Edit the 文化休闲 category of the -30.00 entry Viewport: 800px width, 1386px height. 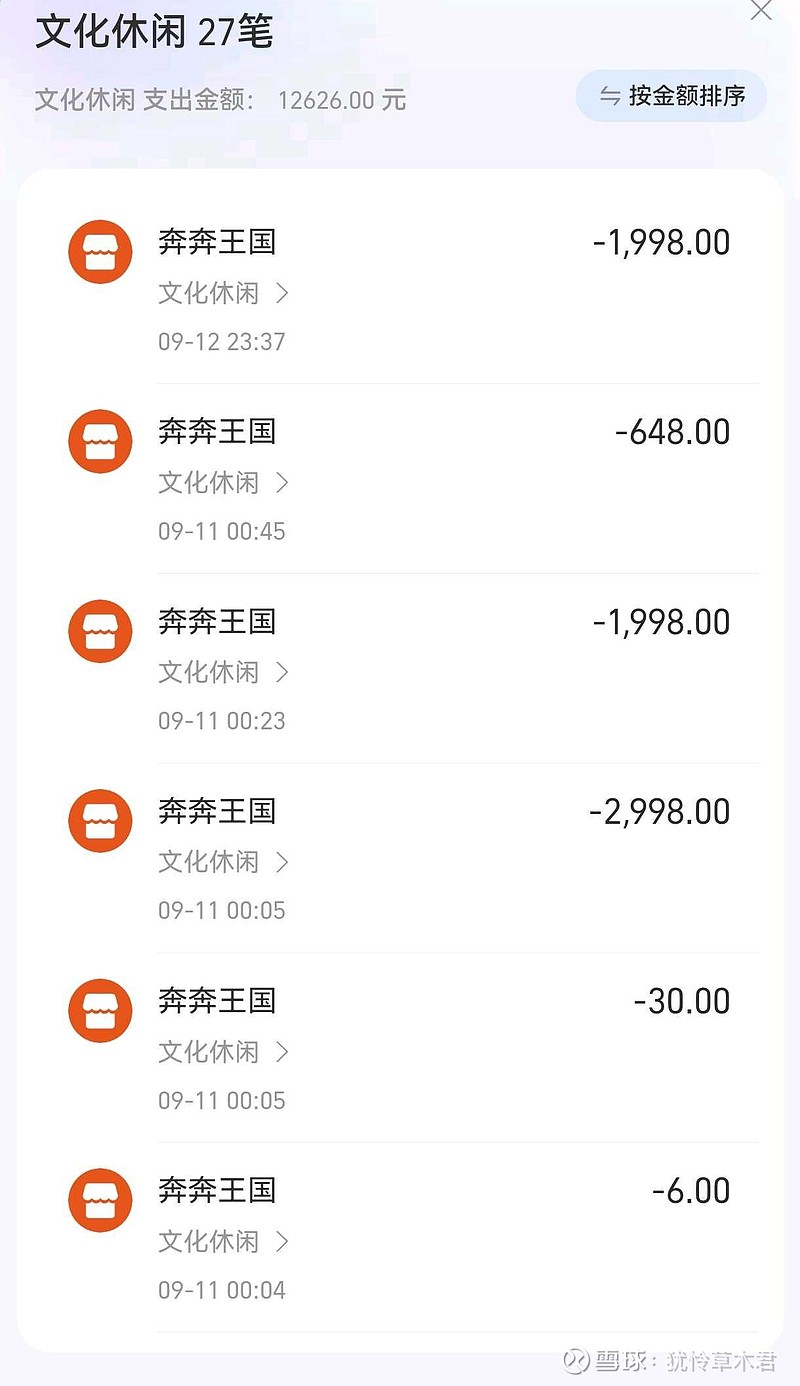[223, 1052]
